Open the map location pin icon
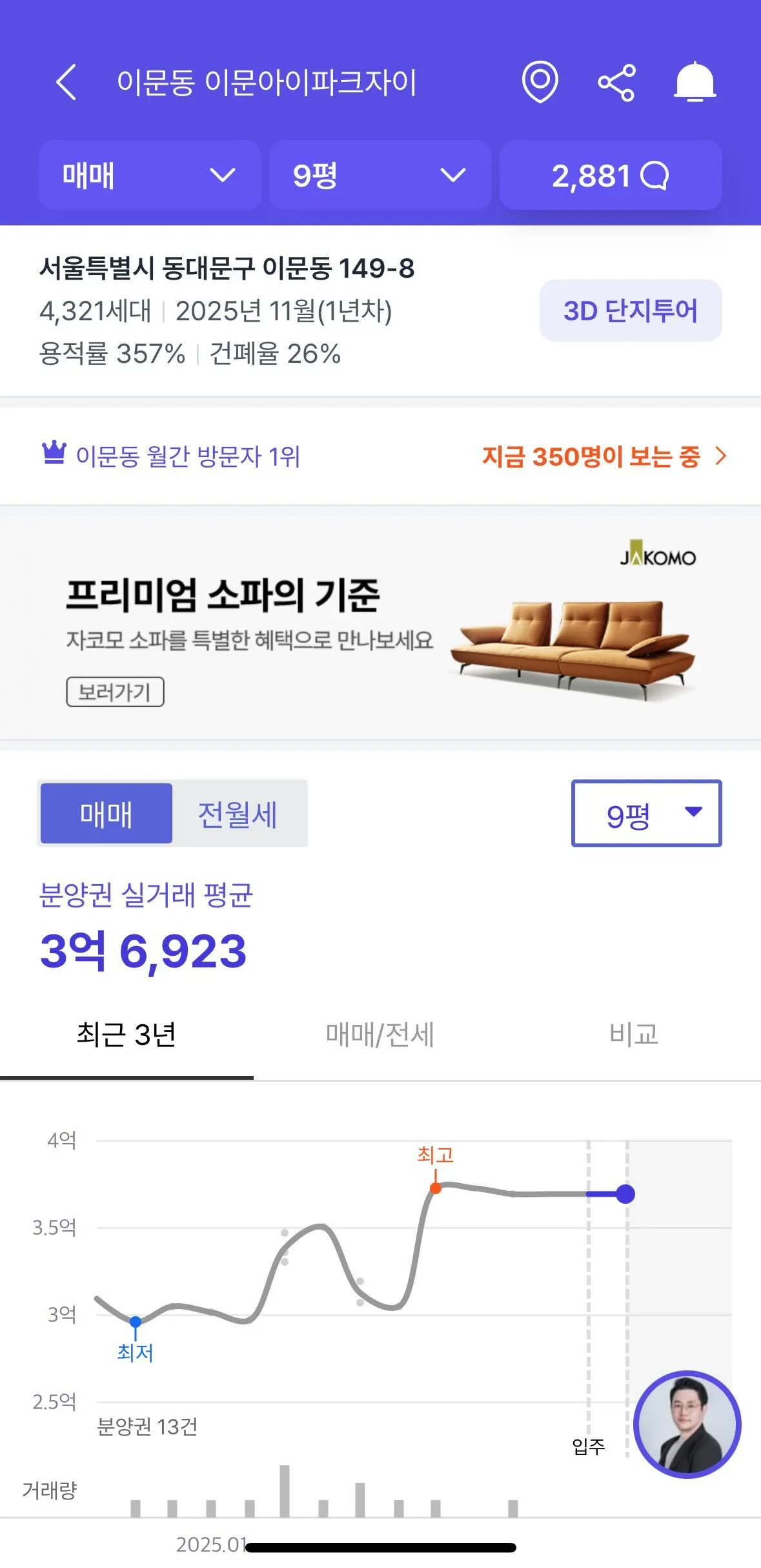Screen dimensions: 761x1568 (x=540, y=82)
